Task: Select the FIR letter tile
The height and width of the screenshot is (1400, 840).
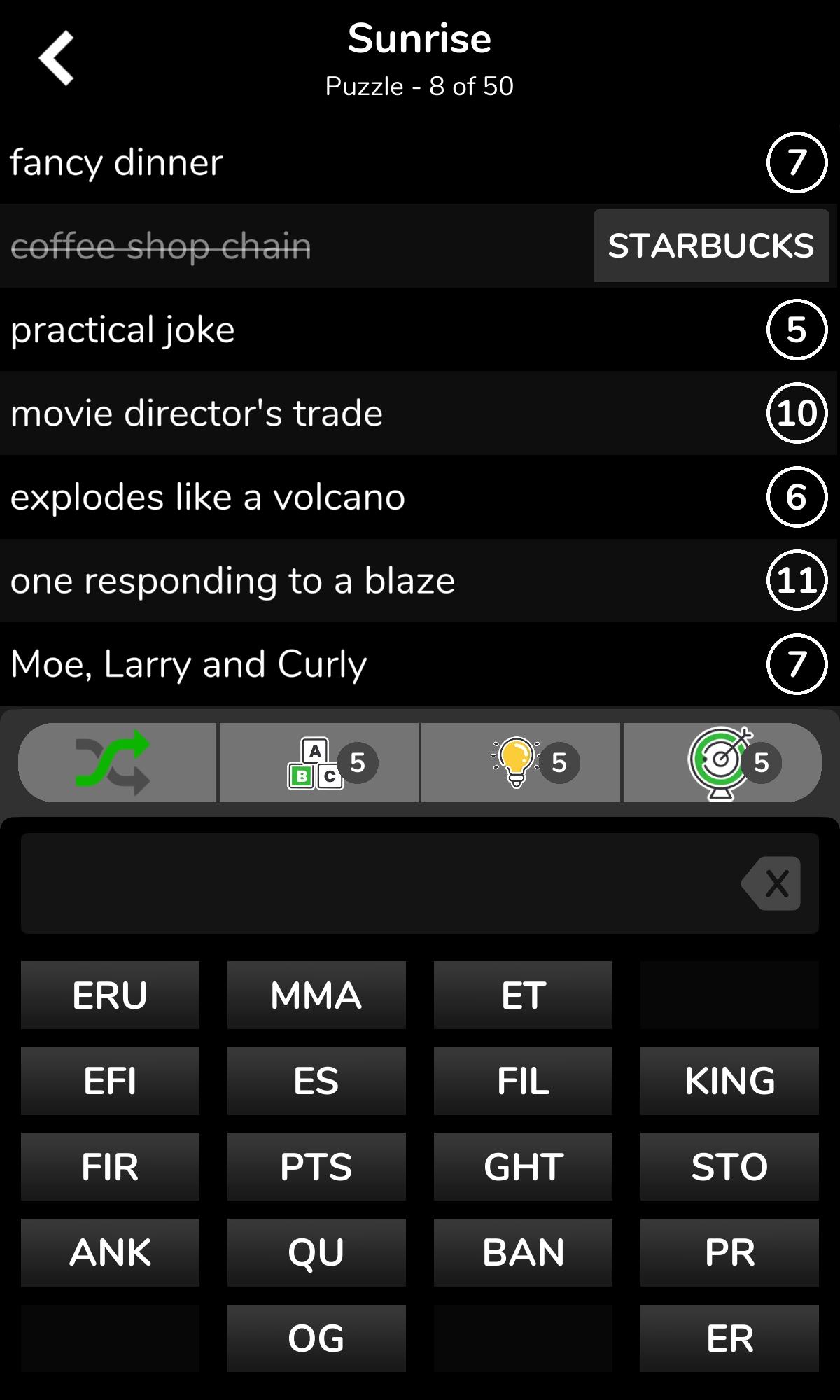Action: (x=110, y=1166)
